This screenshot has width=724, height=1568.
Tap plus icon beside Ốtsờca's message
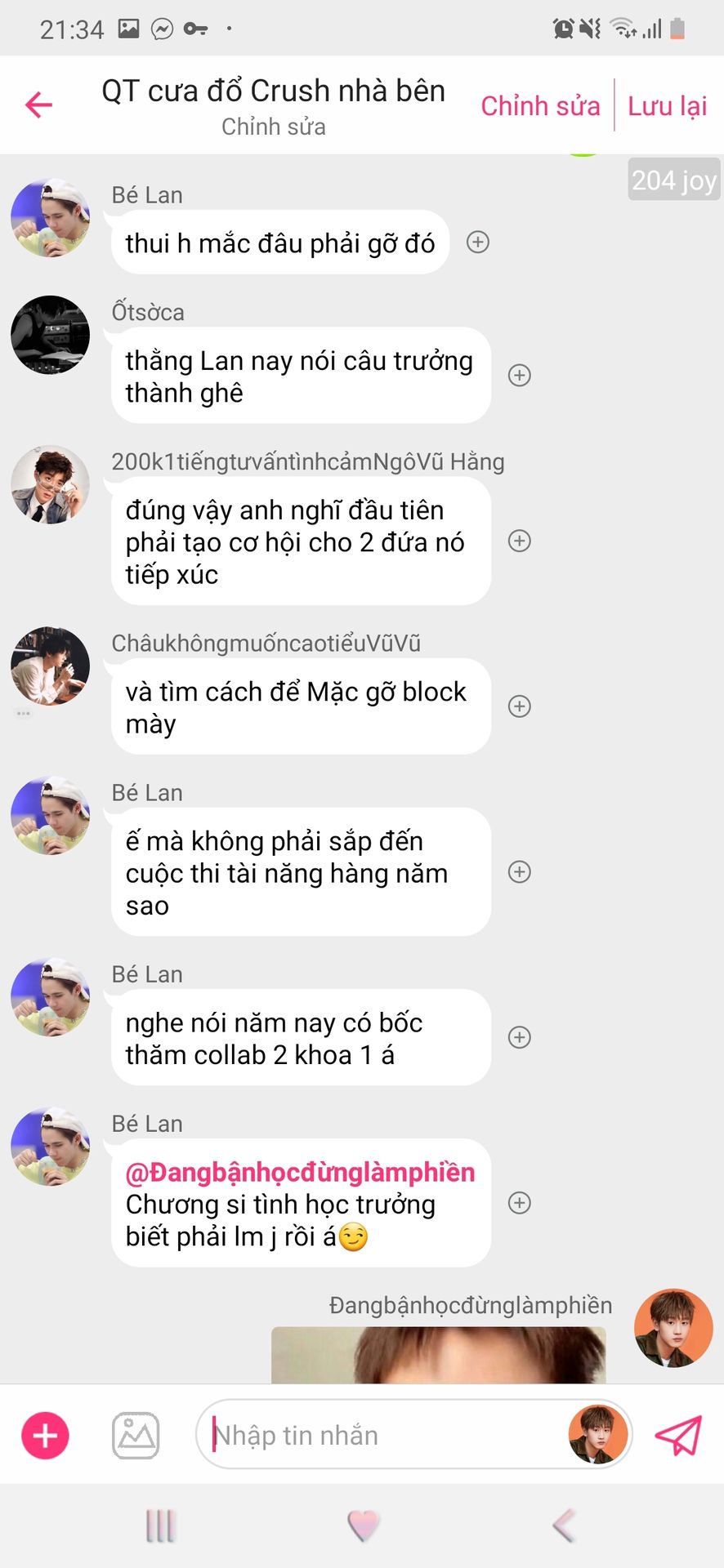(520, 376)
